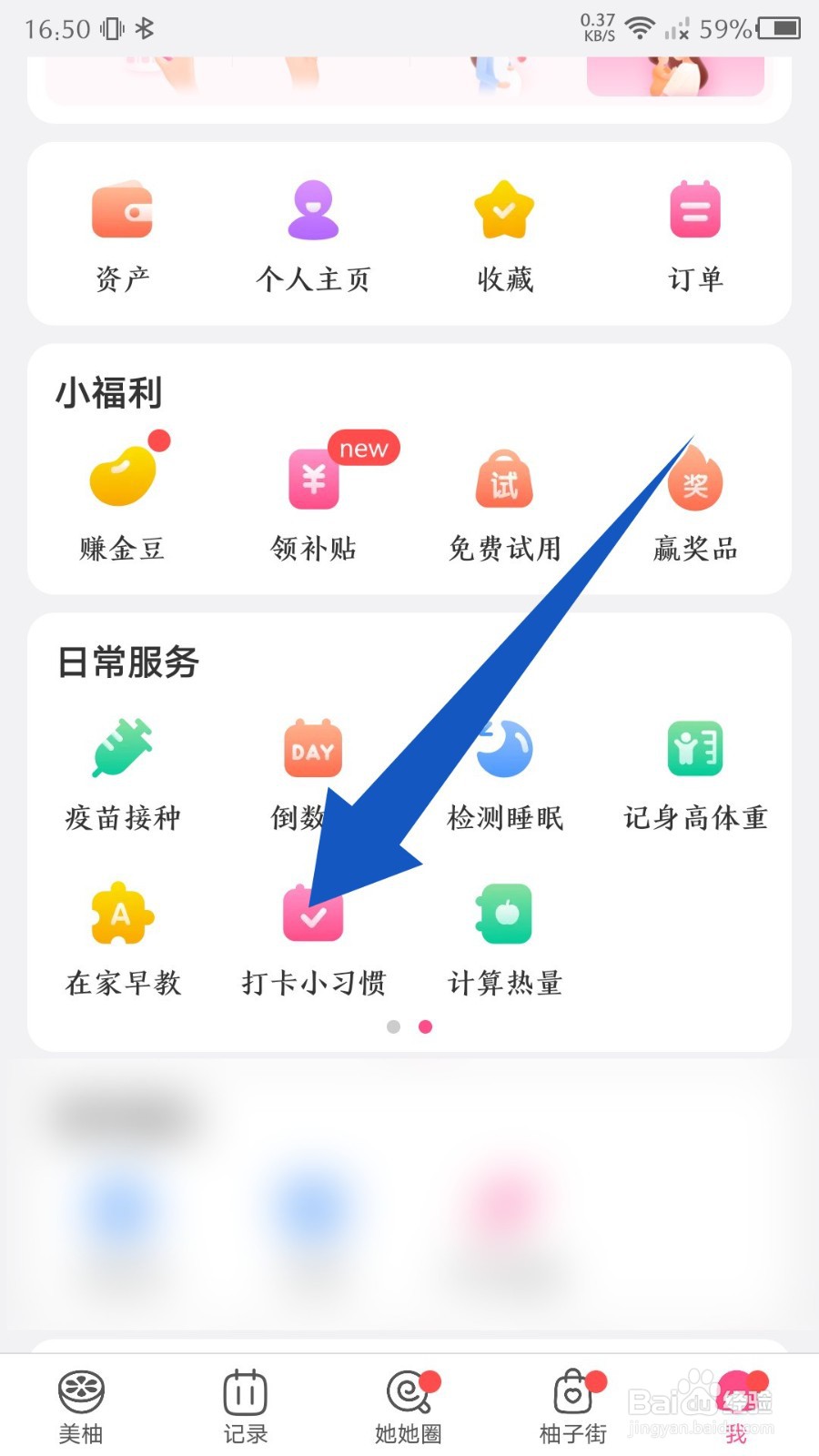Select the first page indicator dot

393,1026
